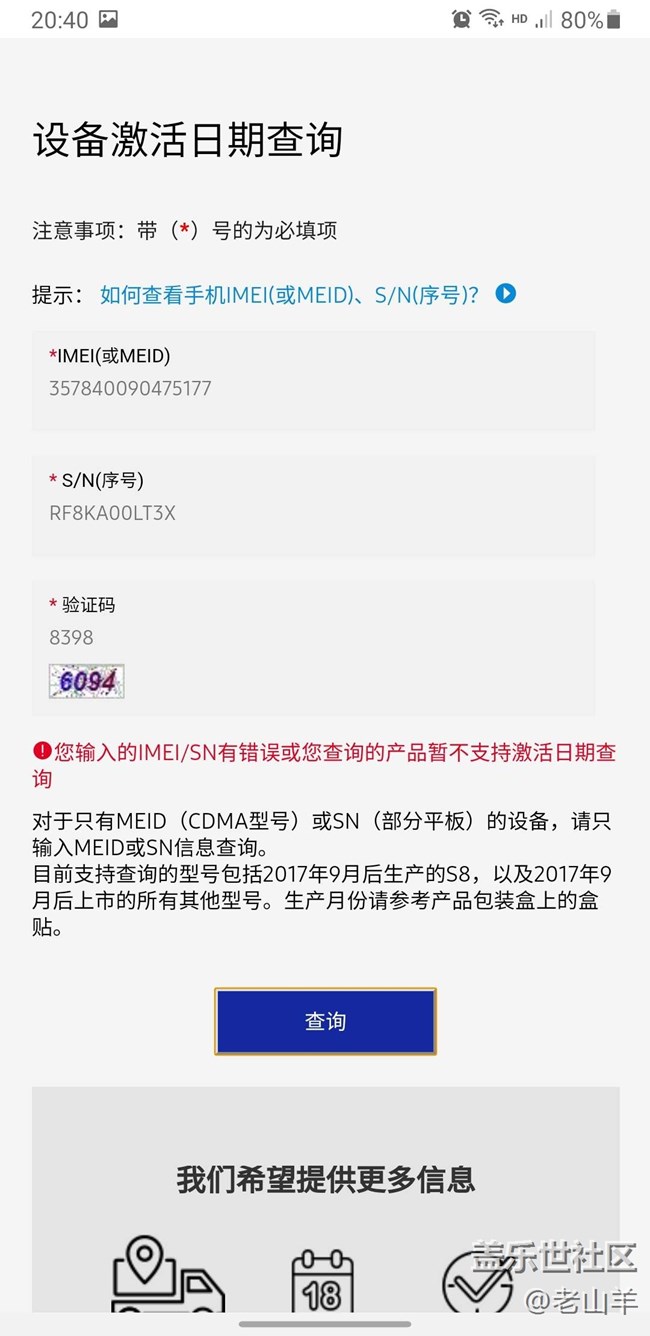The image size is (650, 1336).
Task: Focus the S/N (序号) text field
Action: 313,513
